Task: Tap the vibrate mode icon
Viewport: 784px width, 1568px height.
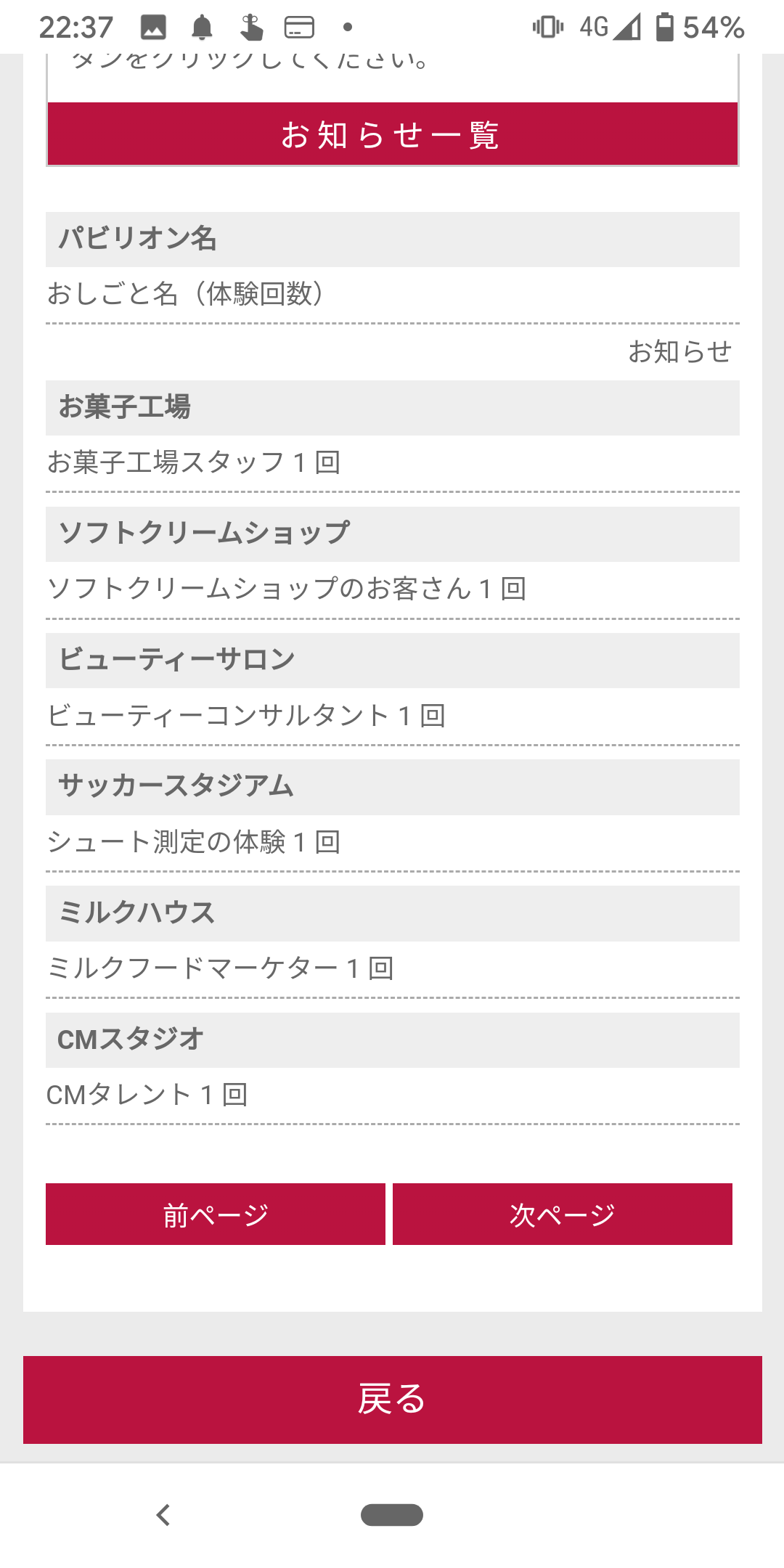Action: coord(550,28)
